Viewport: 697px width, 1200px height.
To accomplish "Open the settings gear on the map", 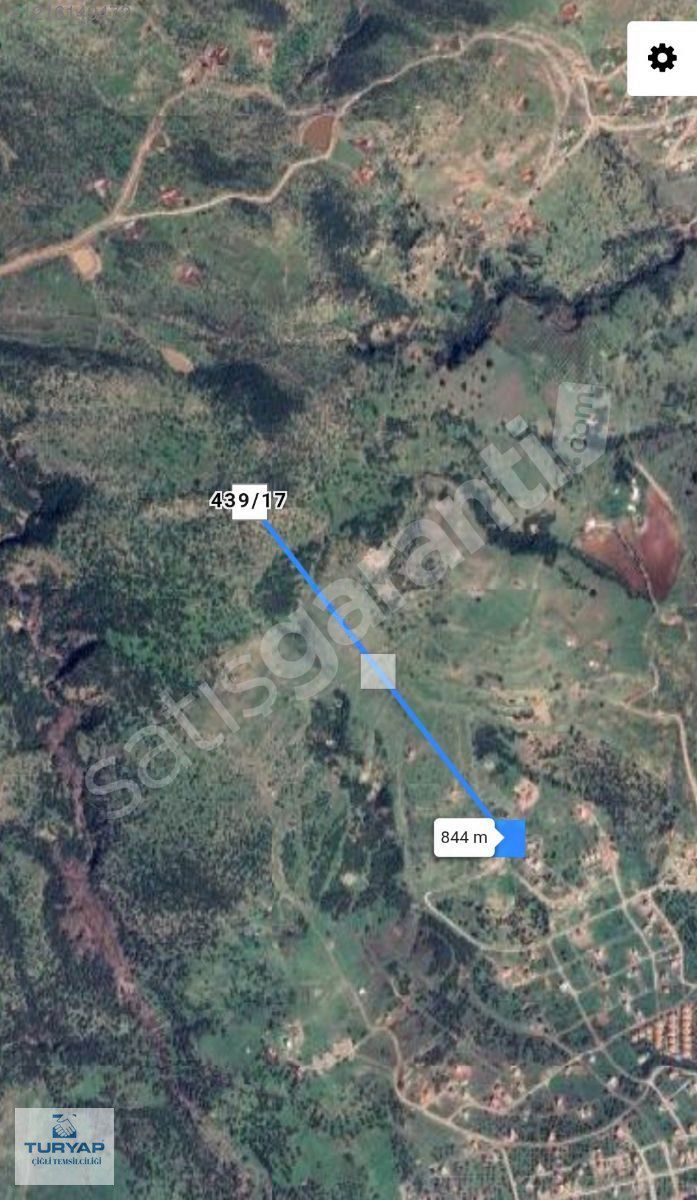I will [x=662, y=58].
